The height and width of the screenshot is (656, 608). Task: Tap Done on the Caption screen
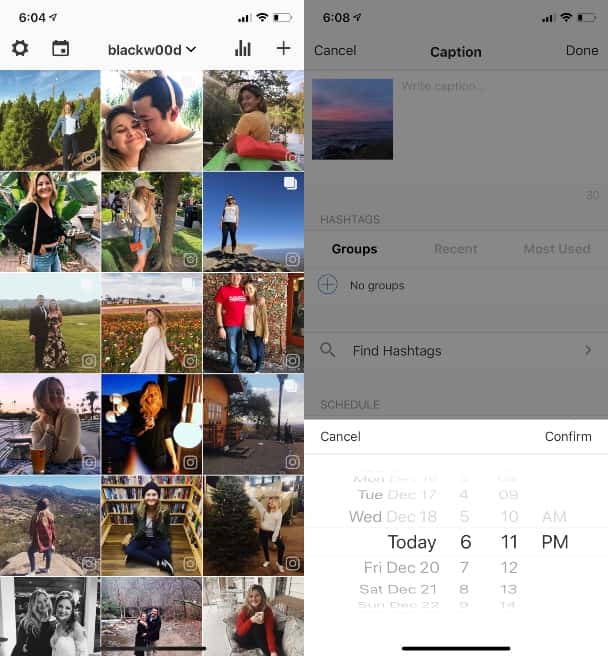[x=582, y=51]
